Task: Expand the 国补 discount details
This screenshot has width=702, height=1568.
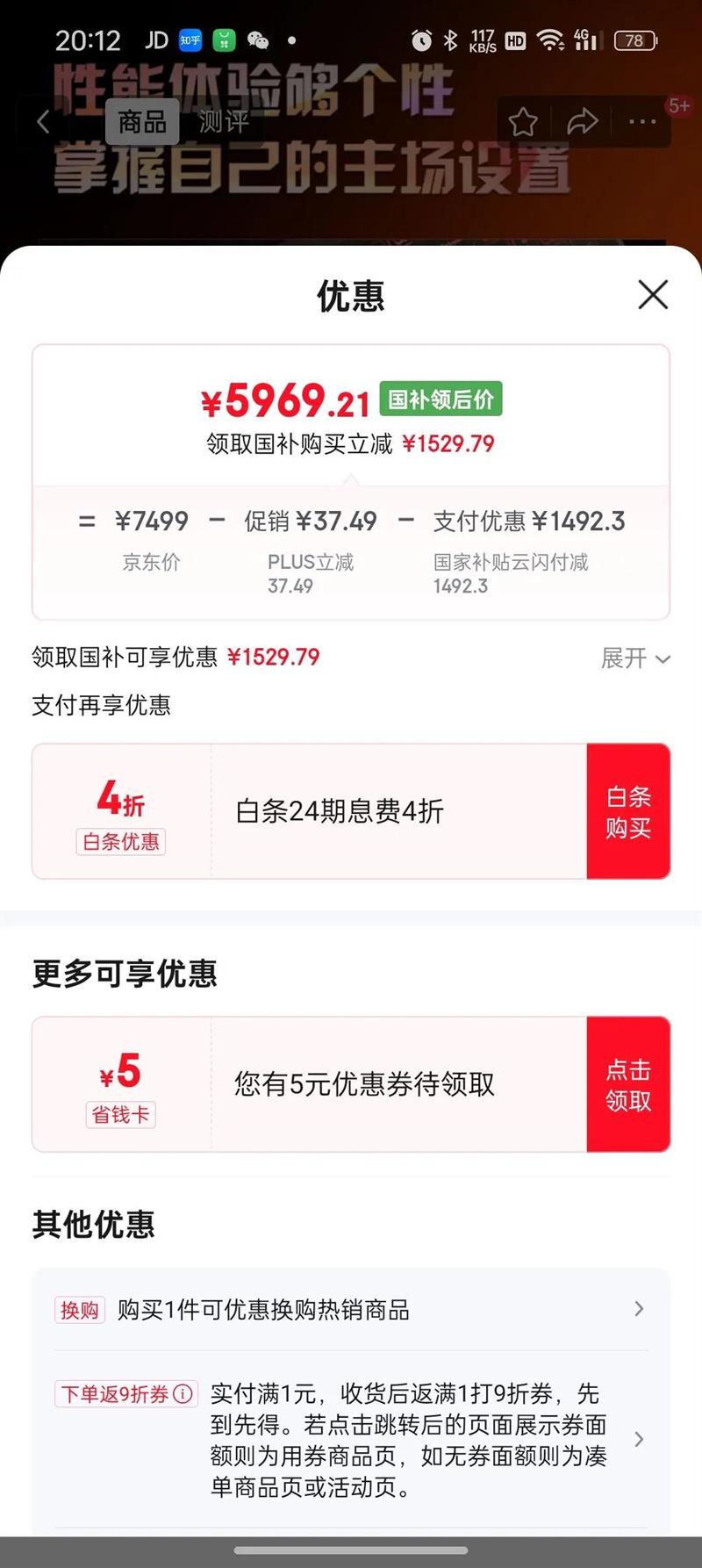Action: [x=635, y=658]
